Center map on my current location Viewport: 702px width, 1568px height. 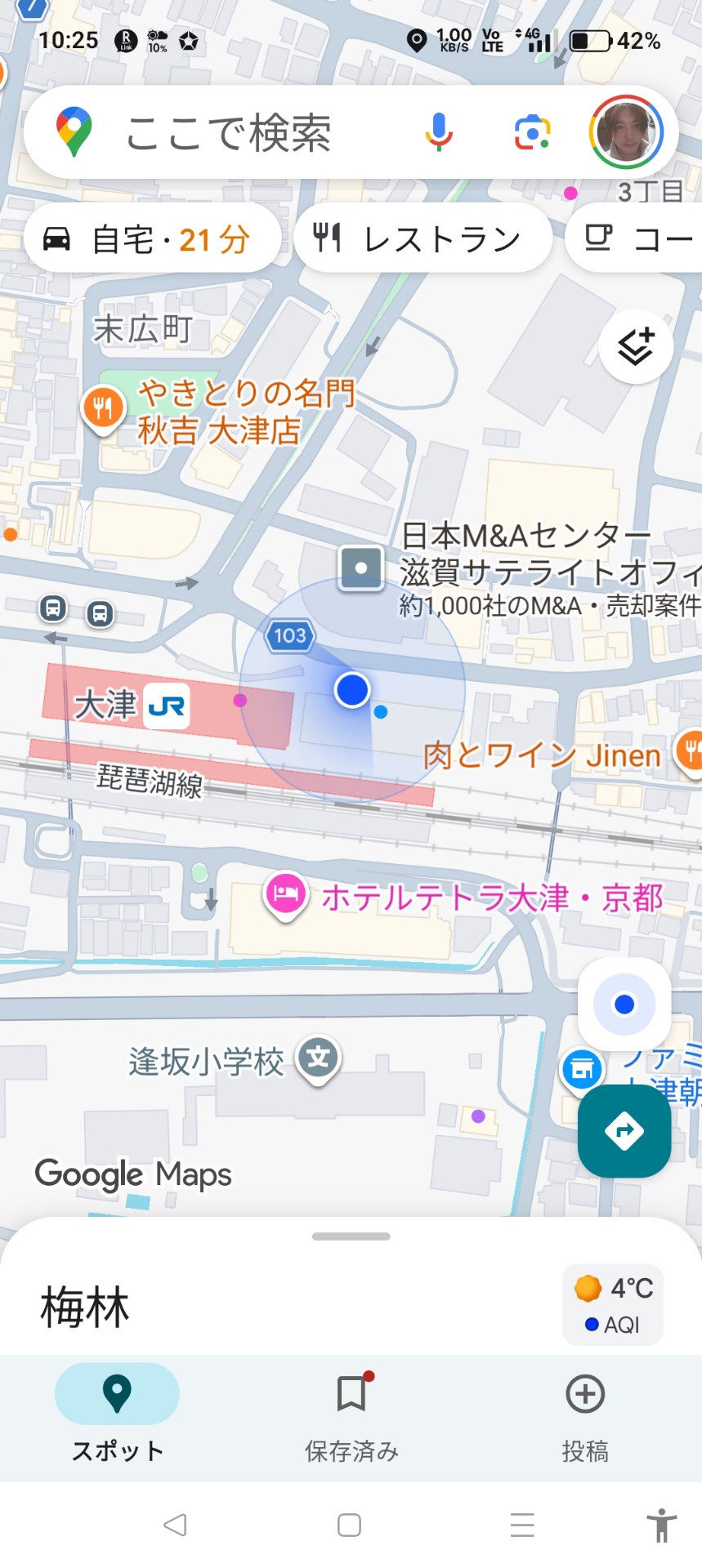click(624, 1004)
